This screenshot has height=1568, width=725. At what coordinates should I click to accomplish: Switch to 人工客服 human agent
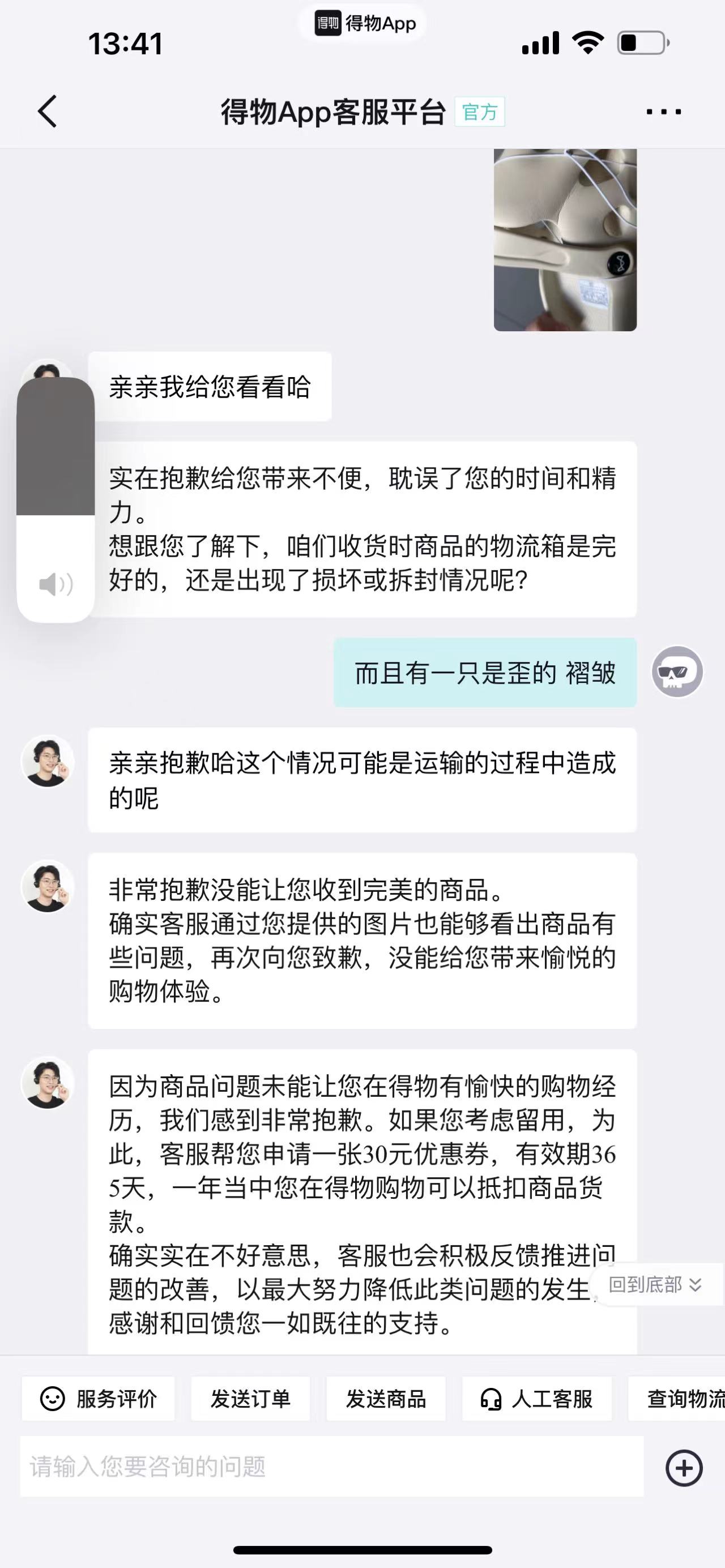click(x=537, y=1399)
